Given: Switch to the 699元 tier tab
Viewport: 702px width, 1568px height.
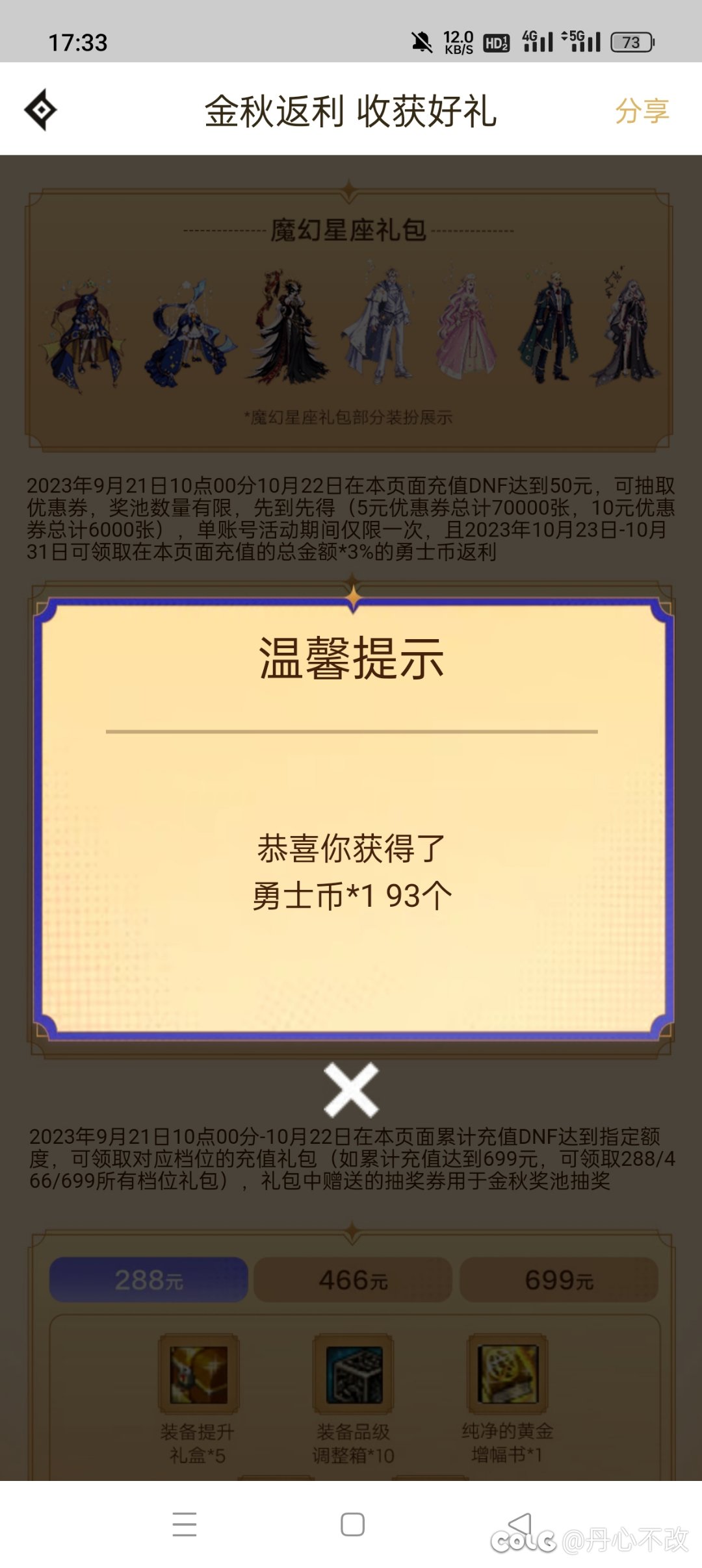Looking at the screenshot, I should [559, 1280].
